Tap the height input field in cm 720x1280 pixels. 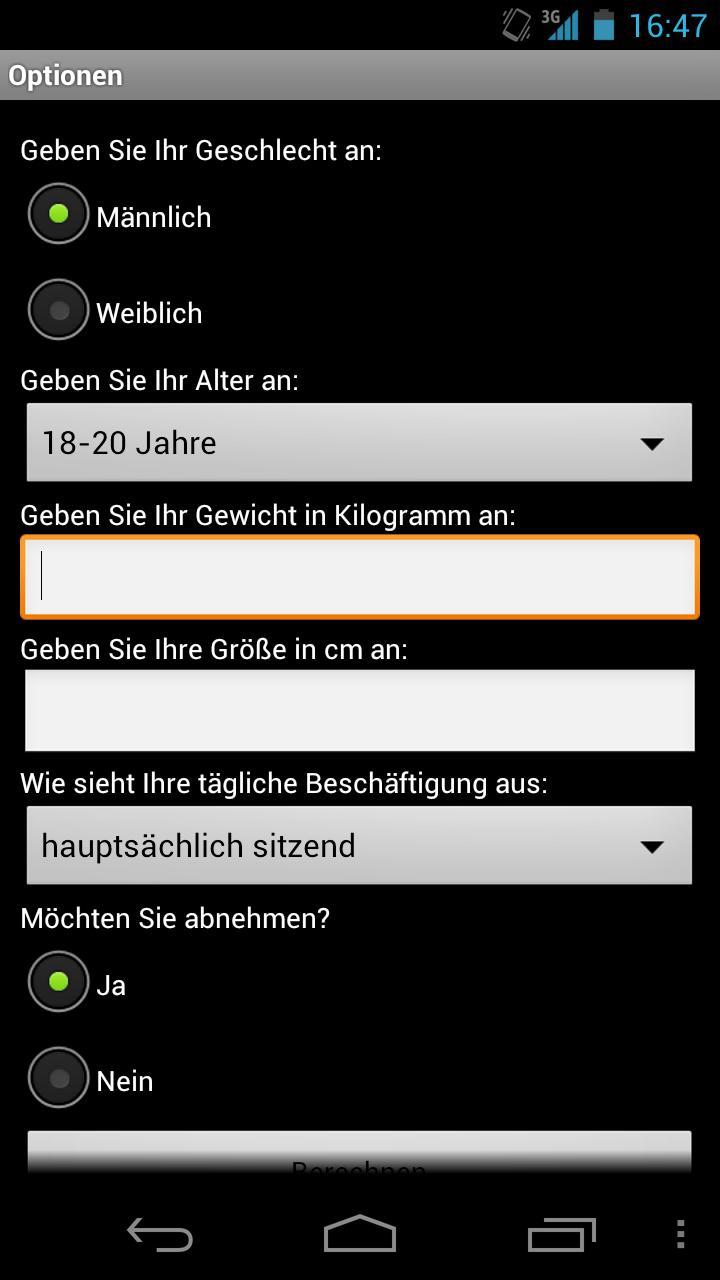tap(359, 710)
